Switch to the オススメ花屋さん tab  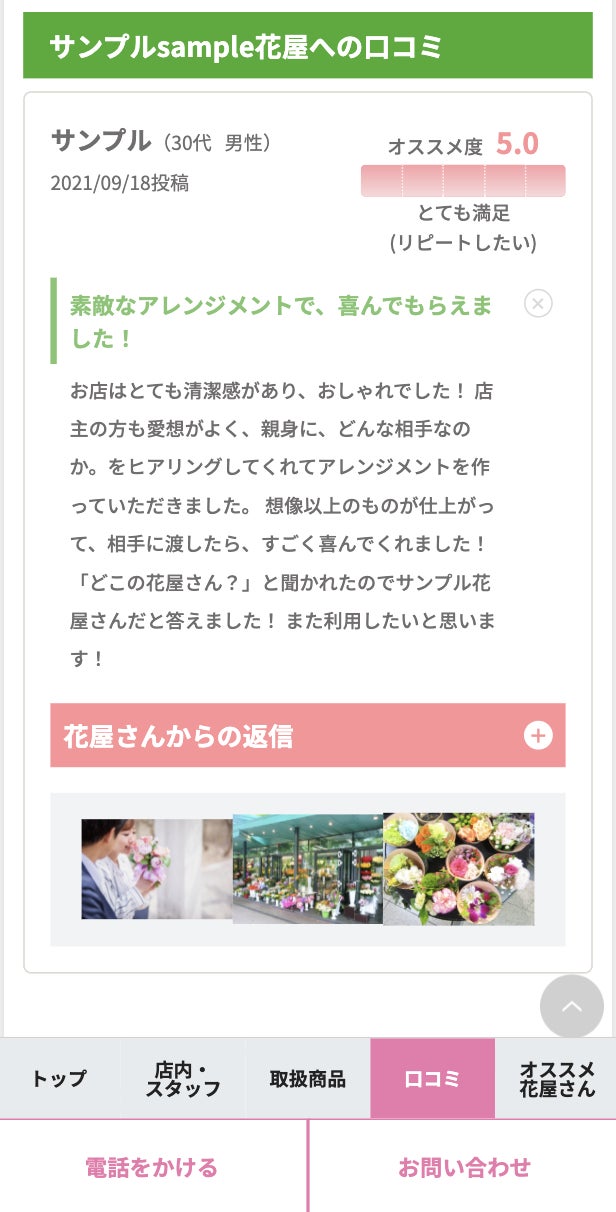tap(556, 1079)
